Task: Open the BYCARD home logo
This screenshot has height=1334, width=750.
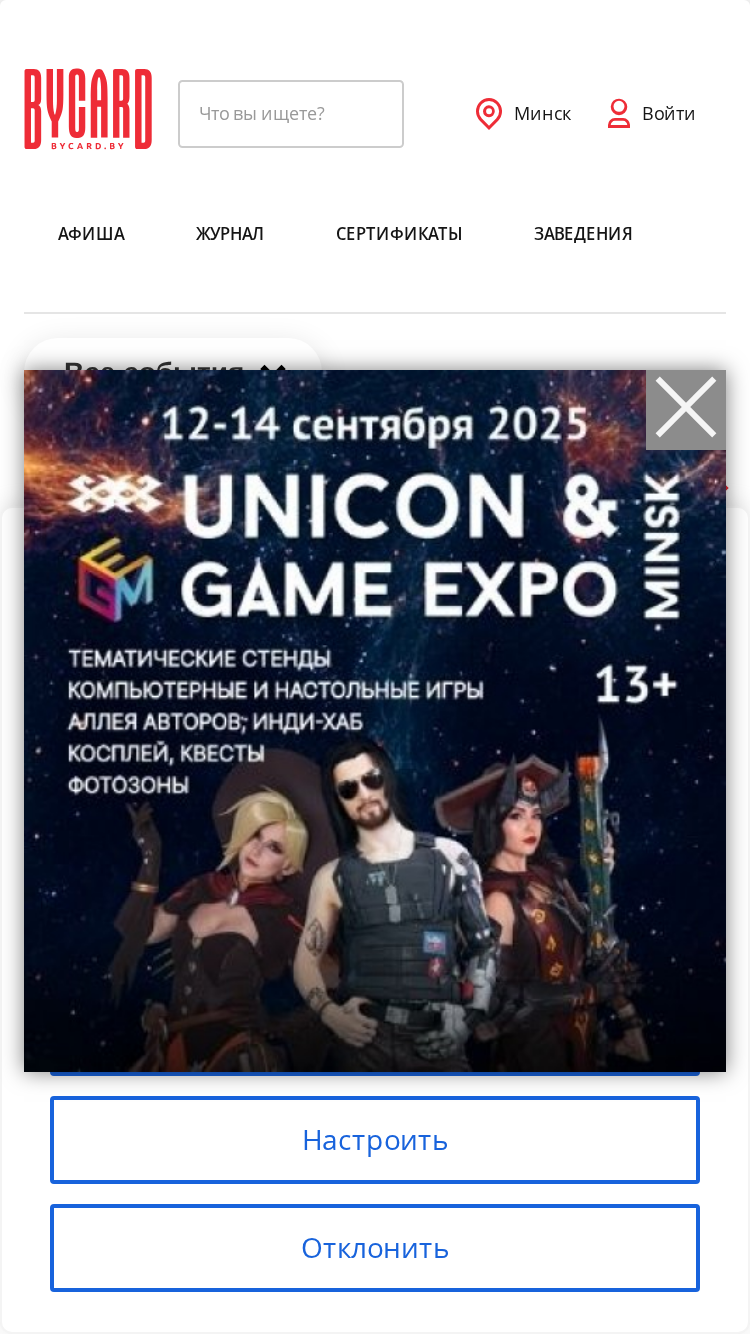Action: click(x=88, y=109)
